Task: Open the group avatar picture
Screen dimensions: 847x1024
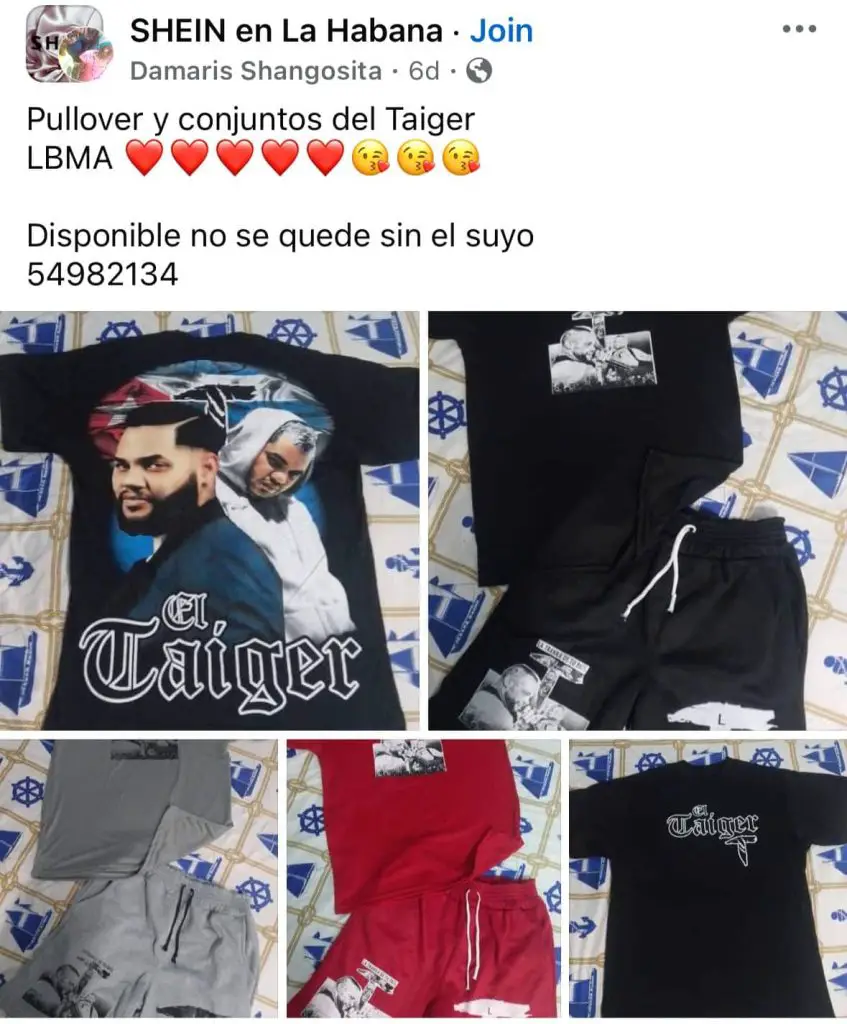Action: pyautogui.click(x=64, y=45)
